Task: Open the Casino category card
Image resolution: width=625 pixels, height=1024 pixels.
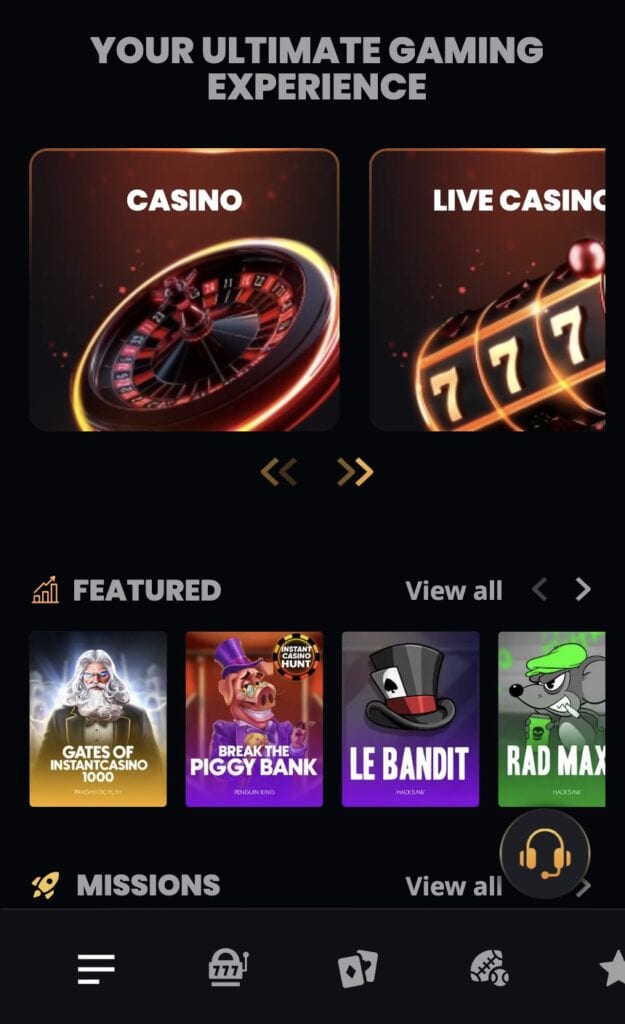Action: pyautogui.click(x=184, y=290)
